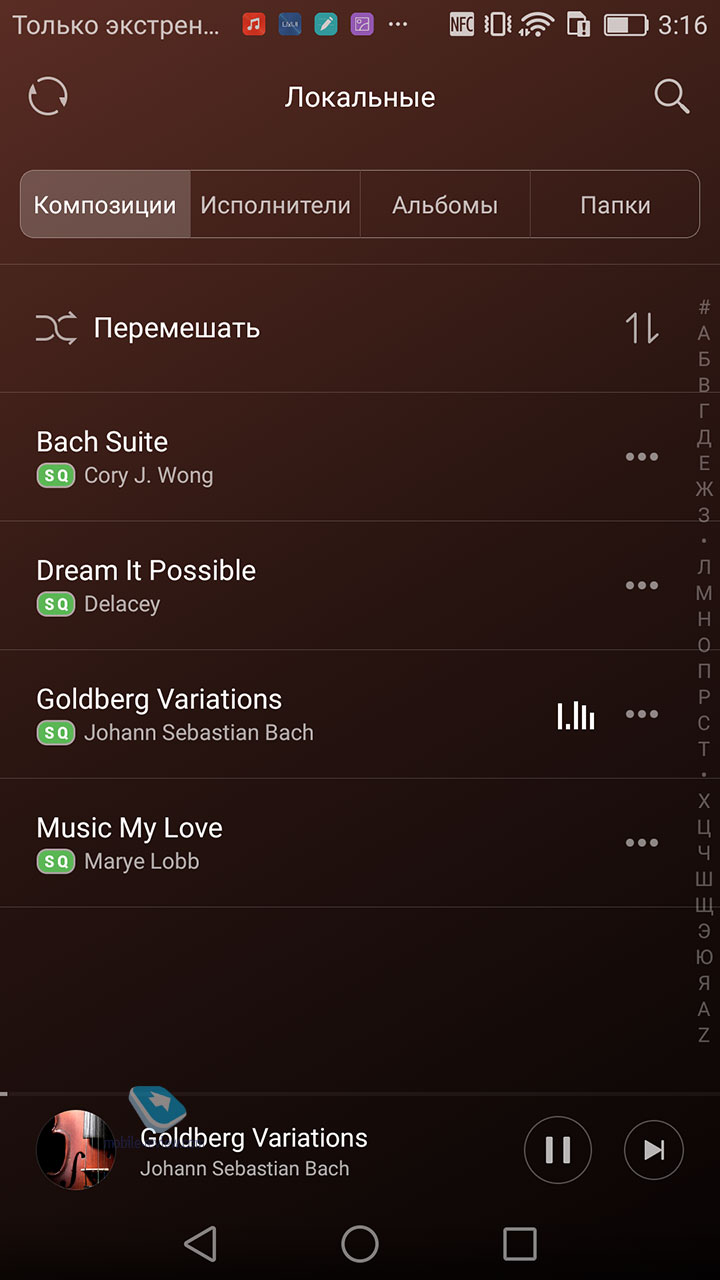Change the sort order with the arrows icon

click(x=642, y=328)
